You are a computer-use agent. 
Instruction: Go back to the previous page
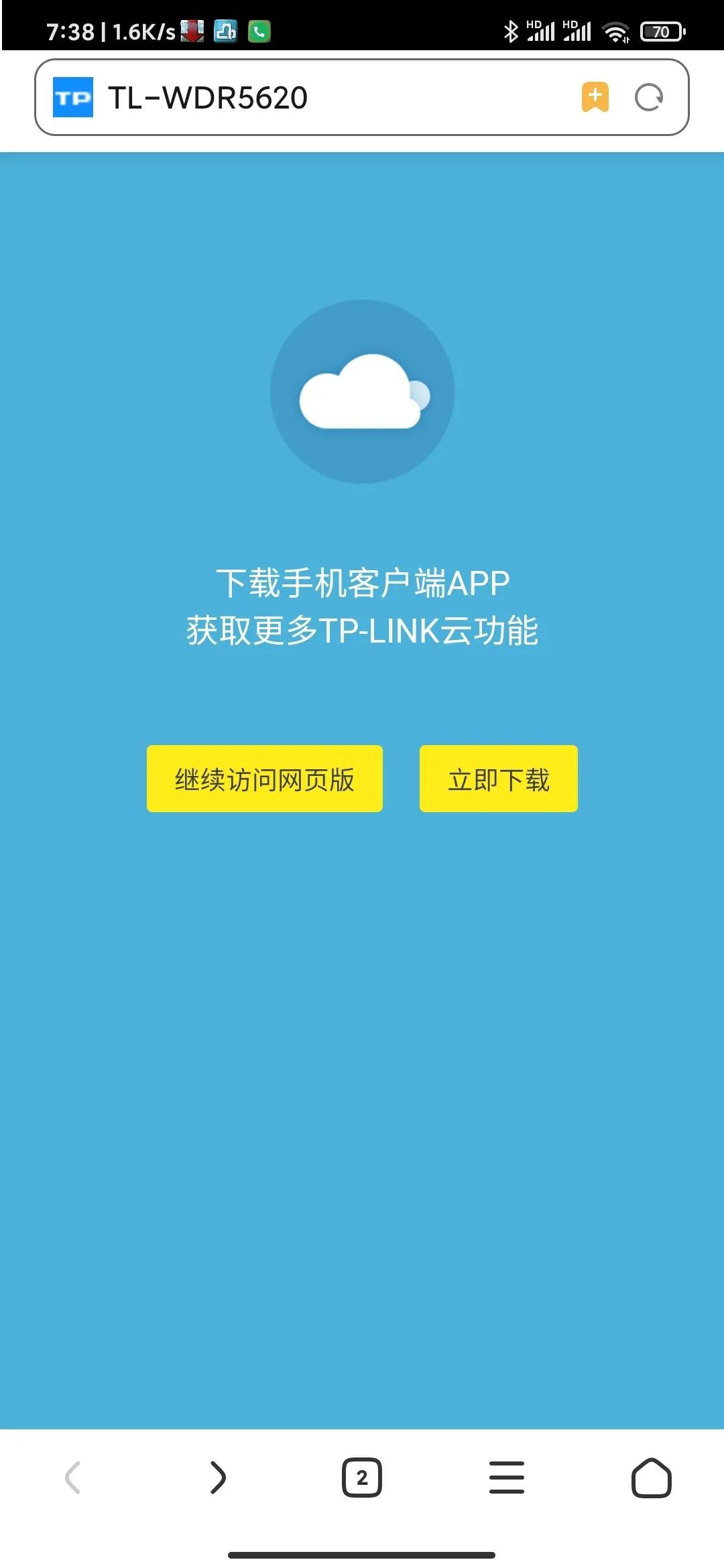pos(72,1478)
